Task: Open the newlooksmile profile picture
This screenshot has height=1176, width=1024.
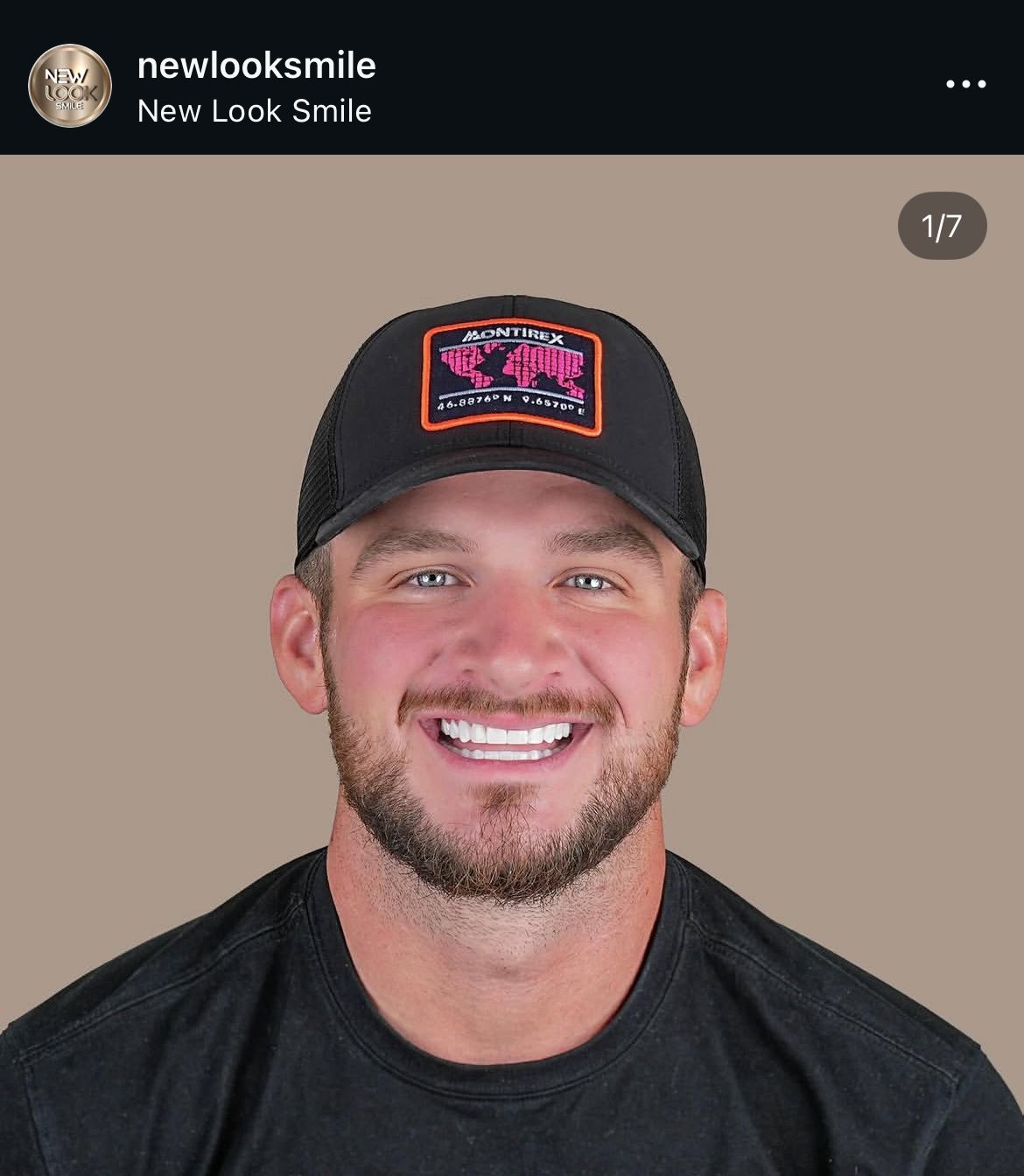Action: pyautogui.click(x=70, y=86)
